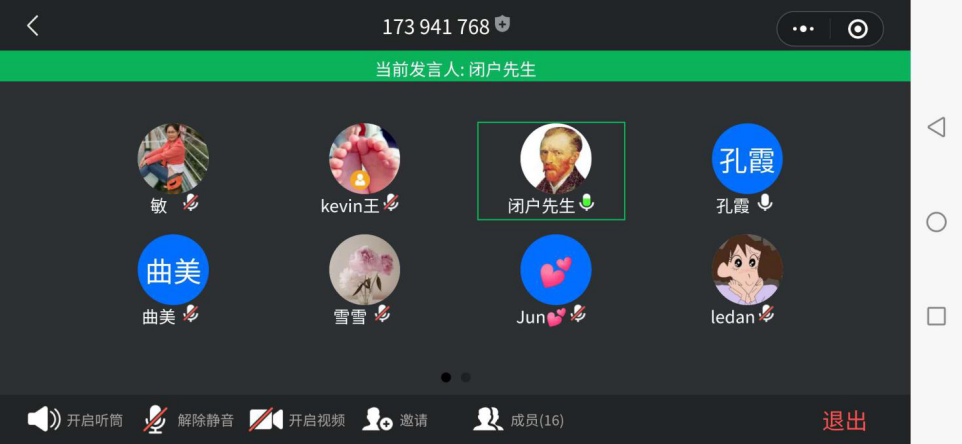
Task: Go back using the top-left arrow
Action: pyautogui.click(x=33, y=26)
